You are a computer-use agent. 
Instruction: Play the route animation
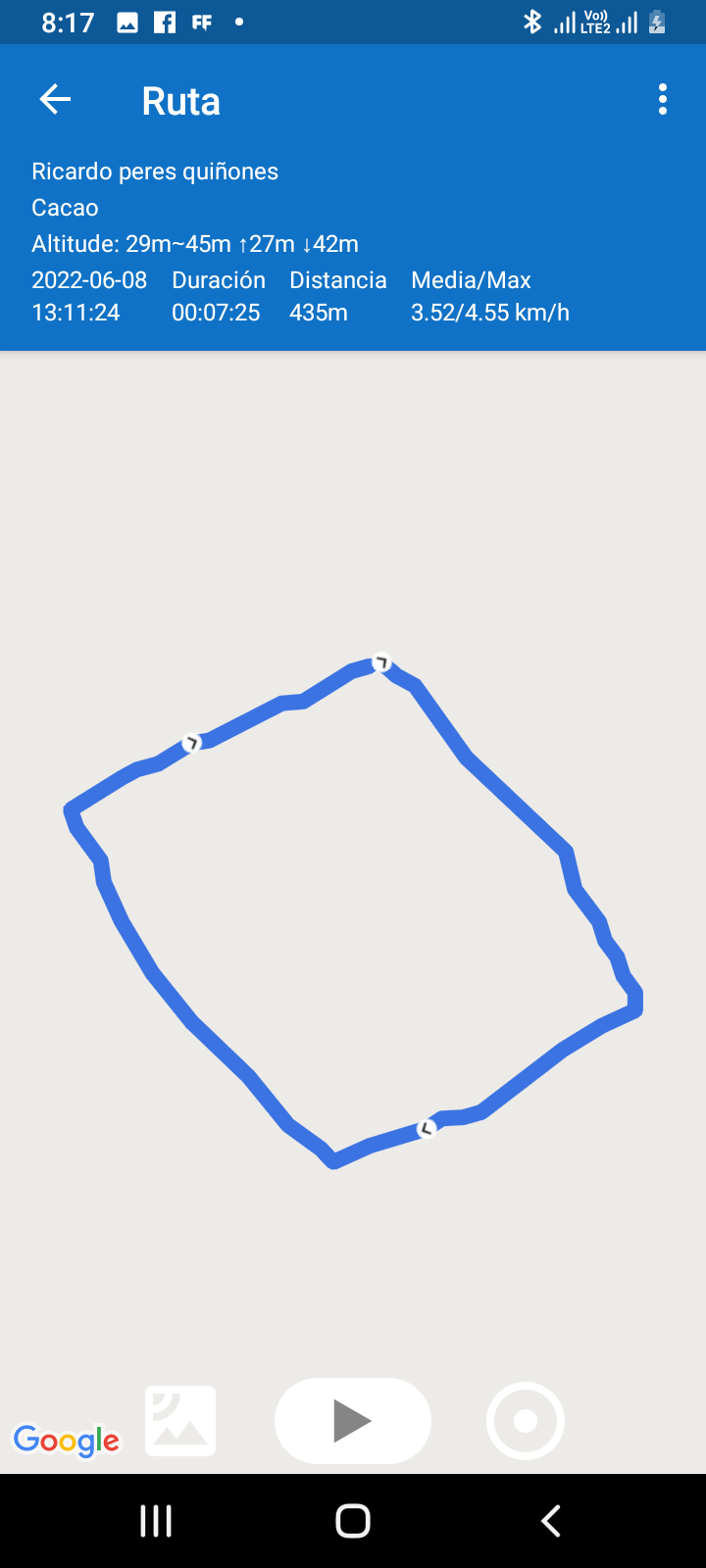coord(353,1421)
